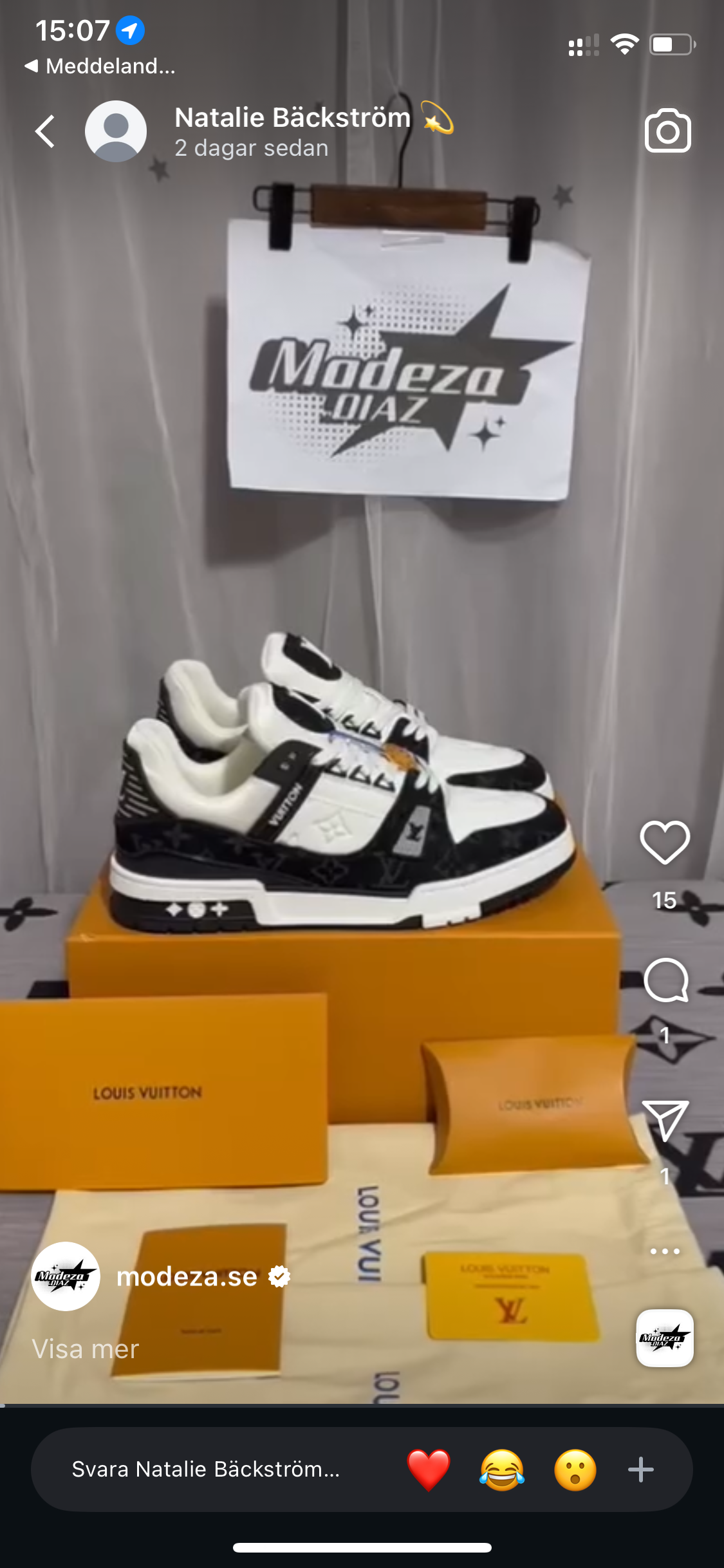The image size is (724, 1568).
Task: Open the comments on this reel
Action: [x=665, y=980]
